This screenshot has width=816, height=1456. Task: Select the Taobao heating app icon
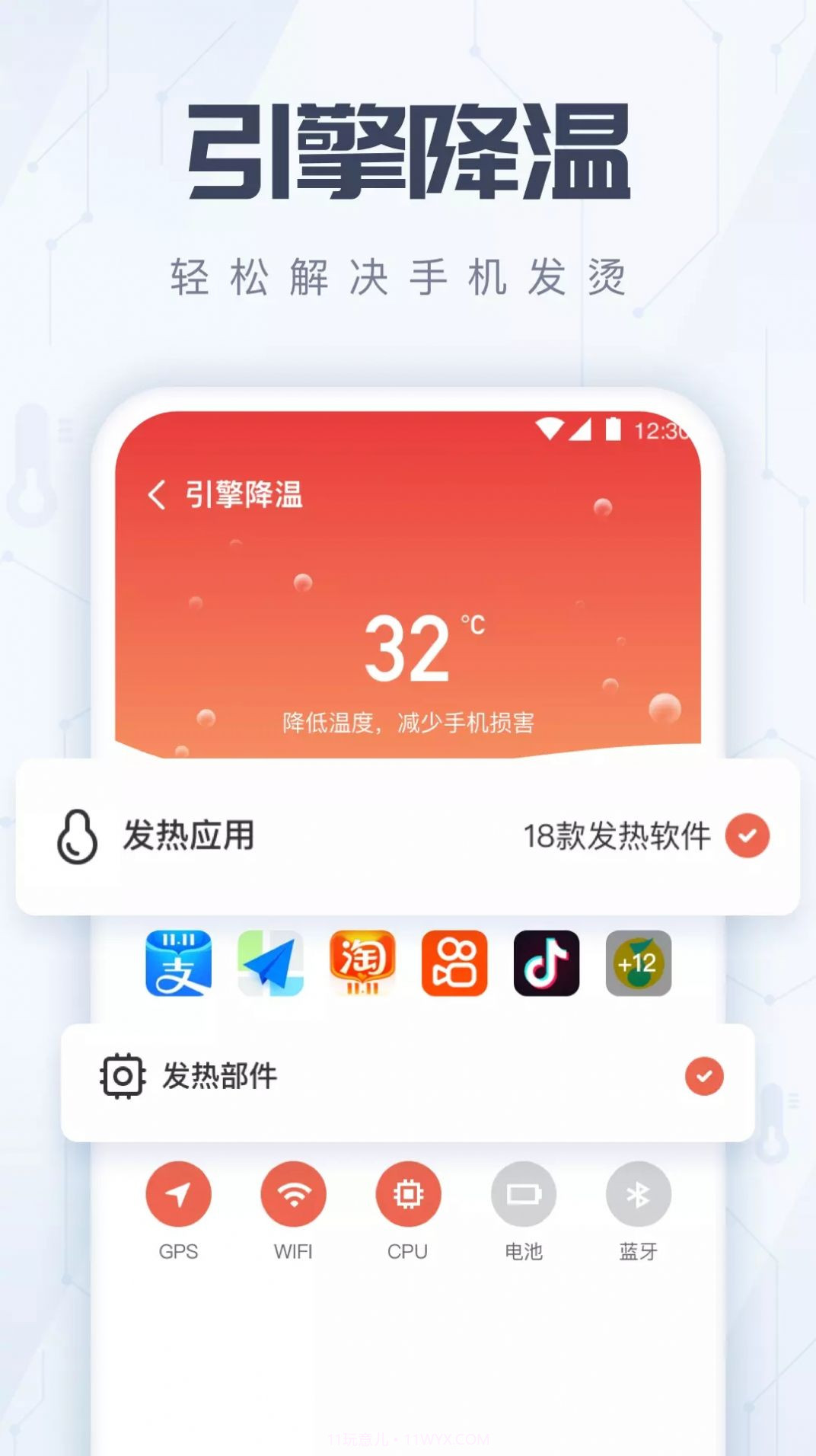tap(361, 962)
